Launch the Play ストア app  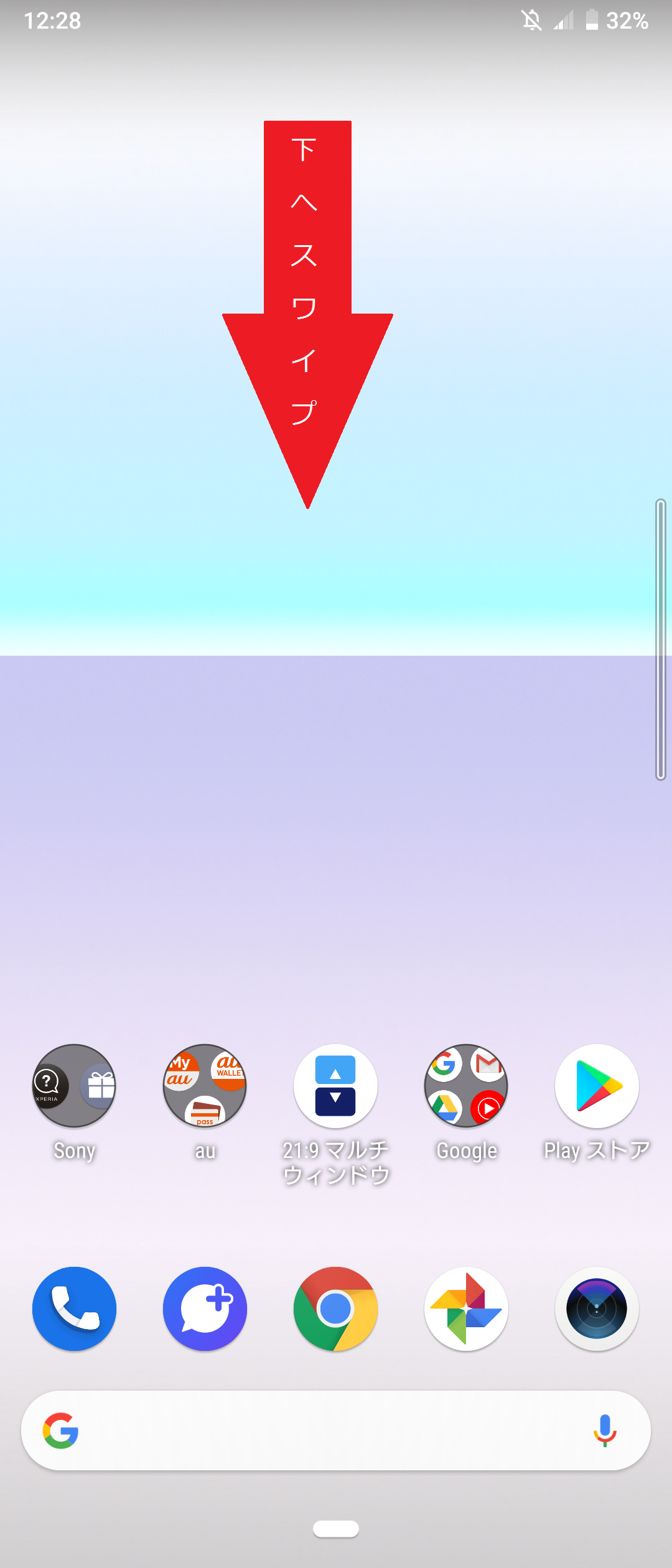tap(597, 1086)
